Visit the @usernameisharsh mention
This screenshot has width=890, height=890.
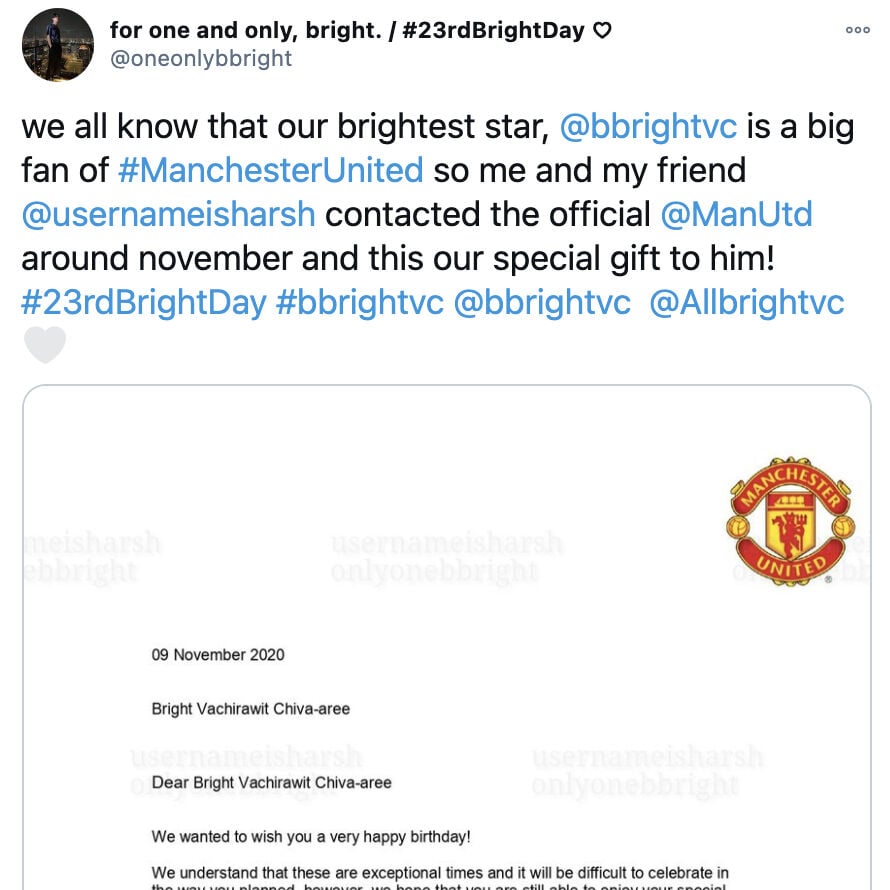tap(169, 213)
